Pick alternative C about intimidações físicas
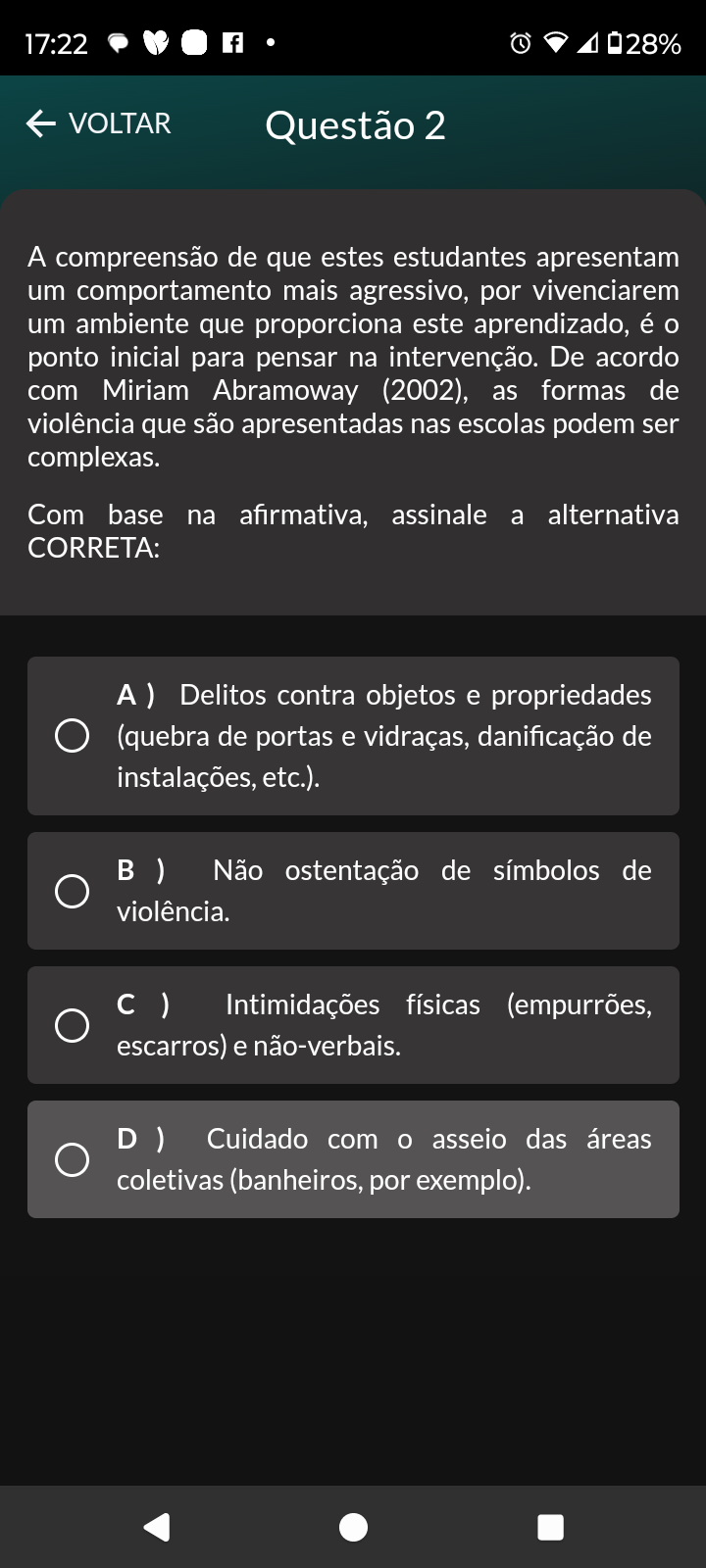706x1568 pixels. pyautogui.click(x=72, y=1025)
